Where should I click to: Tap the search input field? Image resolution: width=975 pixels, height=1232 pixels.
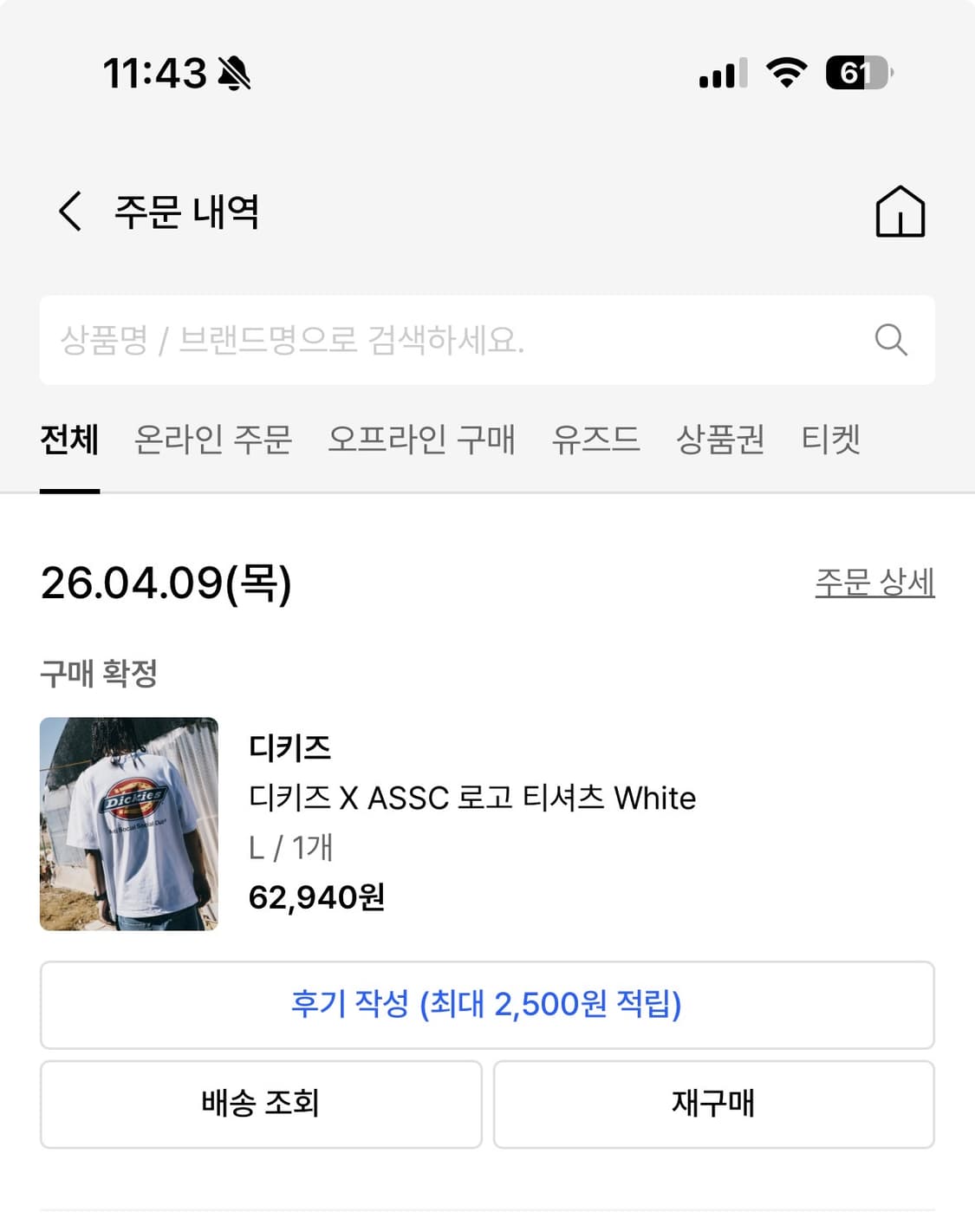(x=433, y=340)
